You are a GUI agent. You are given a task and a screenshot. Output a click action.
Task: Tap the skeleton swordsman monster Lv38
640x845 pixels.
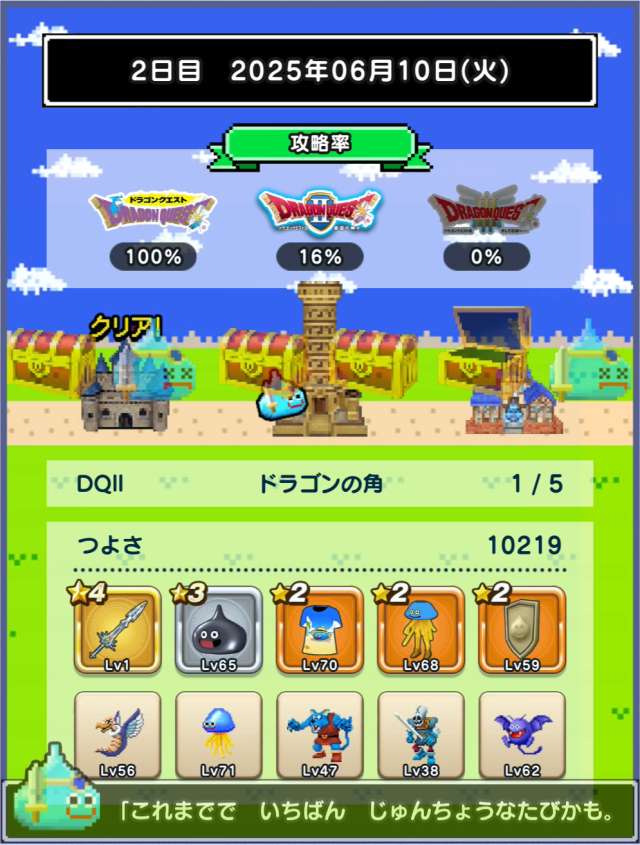[420, 735]
